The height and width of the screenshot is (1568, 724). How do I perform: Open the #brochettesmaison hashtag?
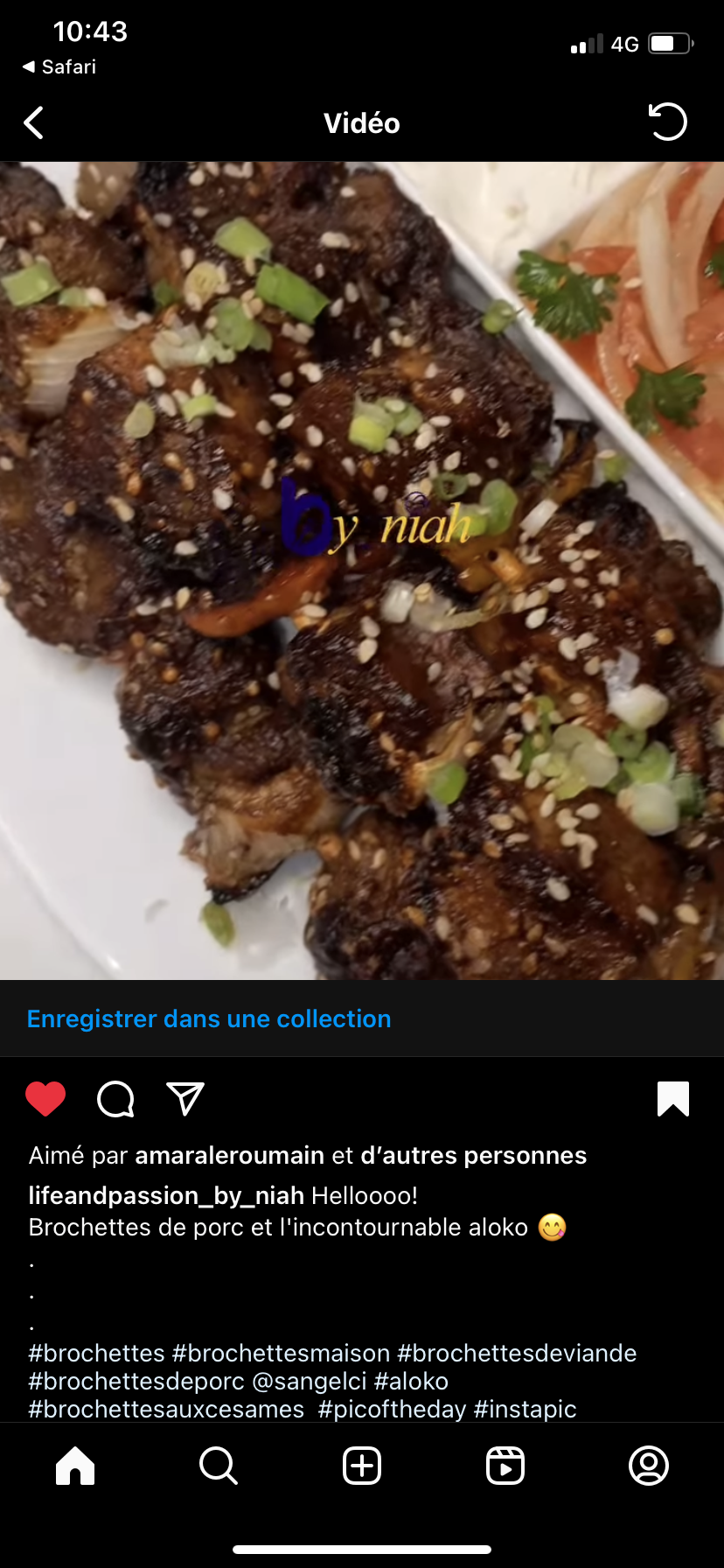tap(281, 1354)
